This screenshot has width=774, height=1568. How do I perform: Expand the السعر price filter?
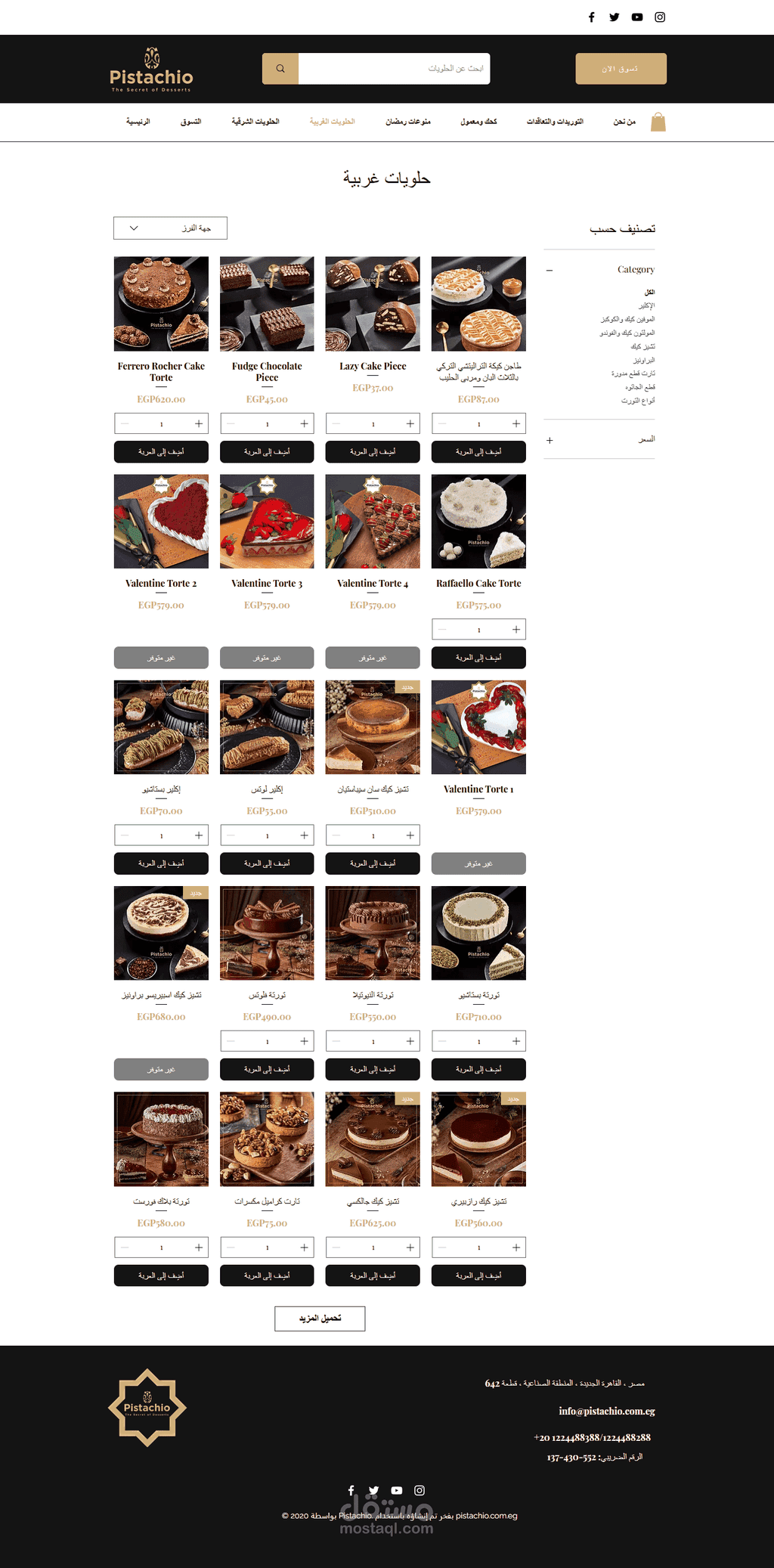coord(550,440)
